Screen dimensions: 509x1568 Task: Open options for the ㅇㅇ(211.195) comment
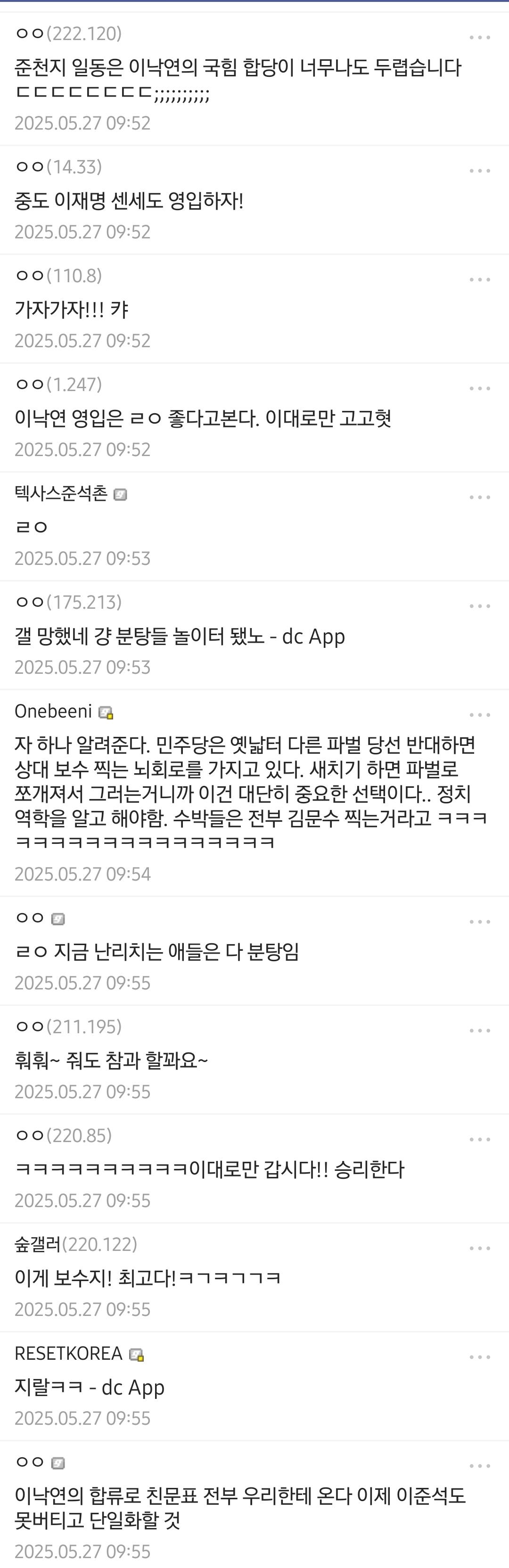(479, 1031)
